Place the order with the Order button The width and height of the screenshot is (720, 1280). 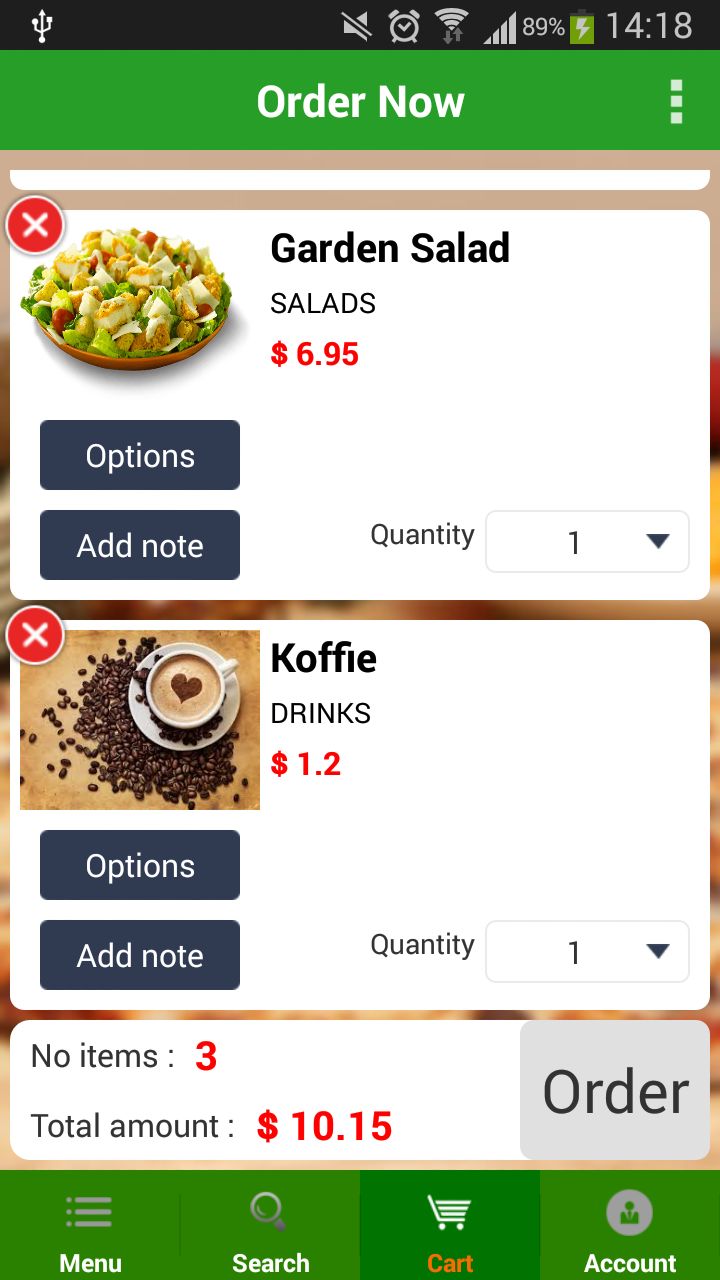pyautogui.click(x=614, y=1090)
